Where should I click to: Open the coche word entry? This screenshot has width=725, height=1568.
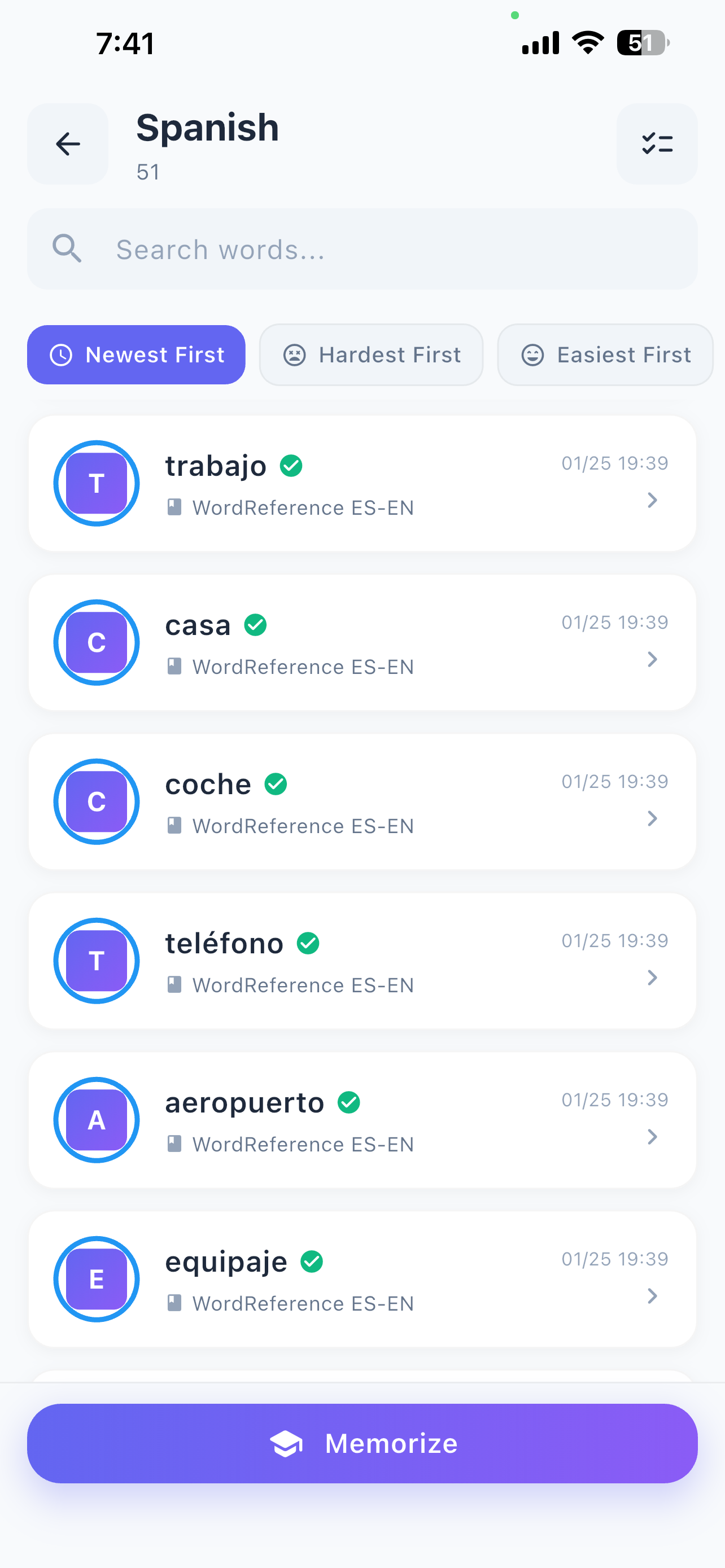pos(362,801)
